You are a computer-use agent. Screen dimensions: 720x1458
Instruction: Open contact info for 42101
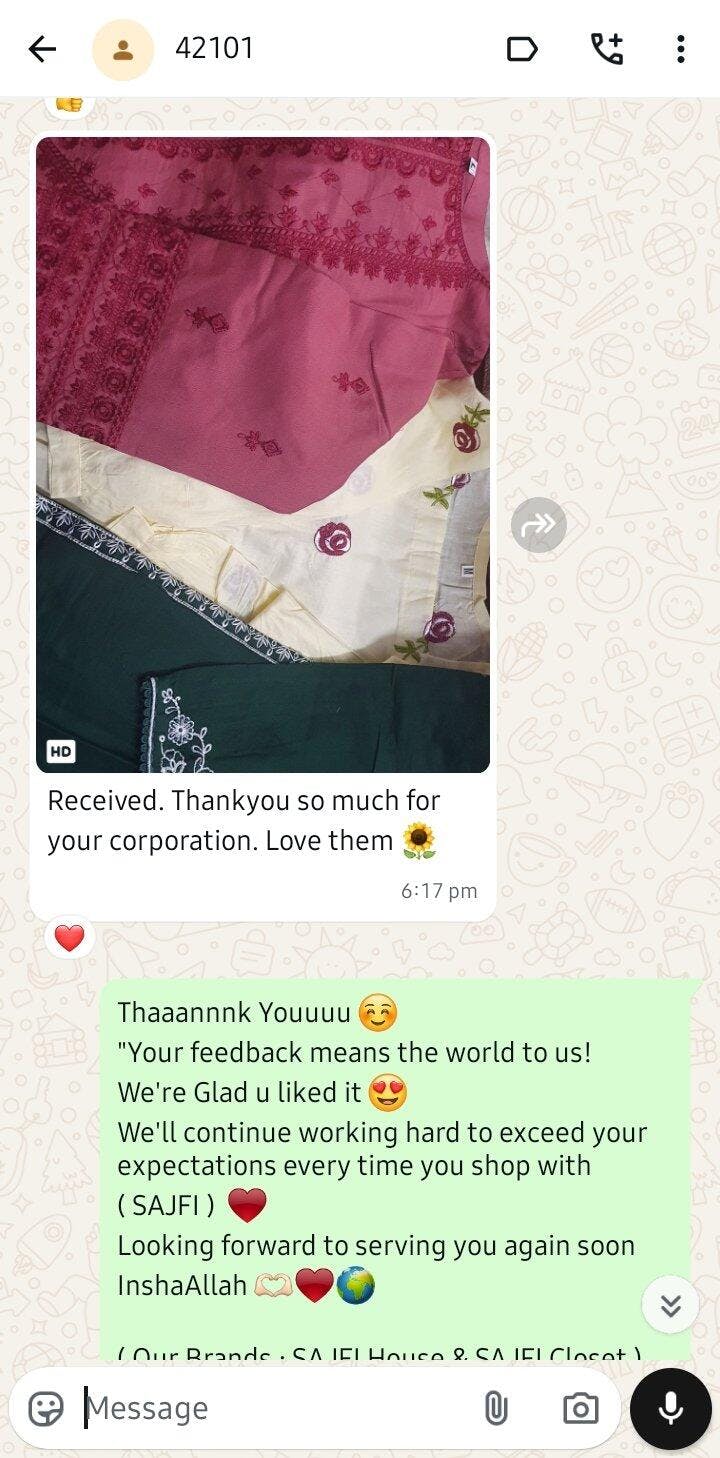pos(214,48)
